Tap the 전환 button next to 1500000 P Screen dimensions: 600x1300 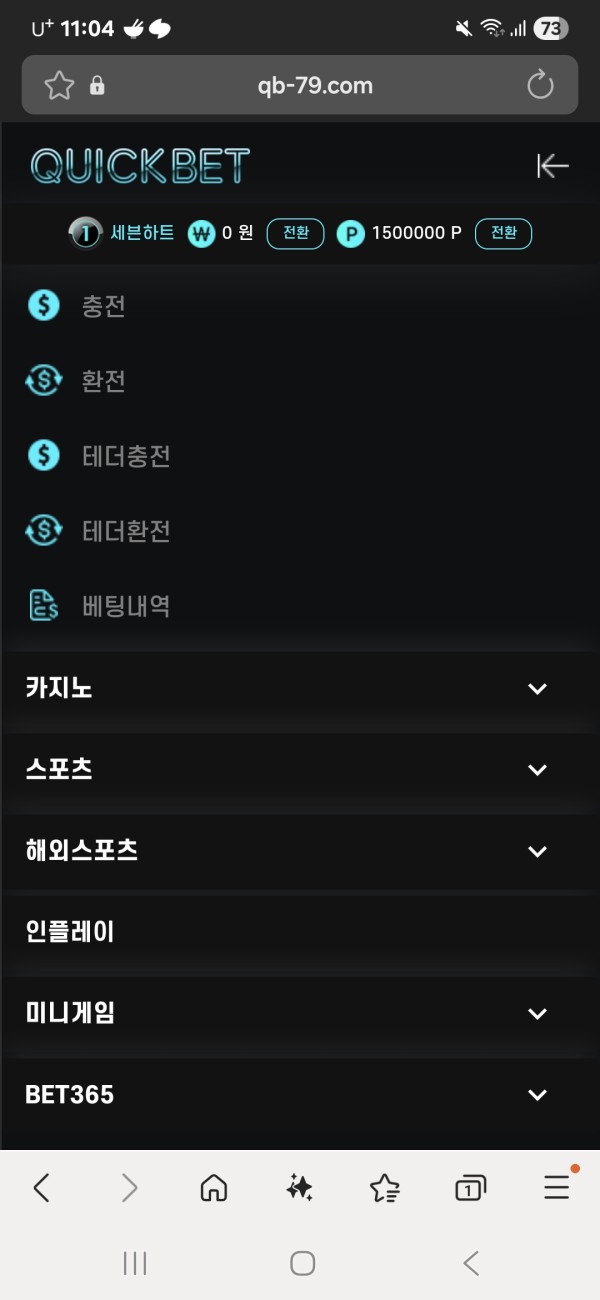[x=503, y=233]
